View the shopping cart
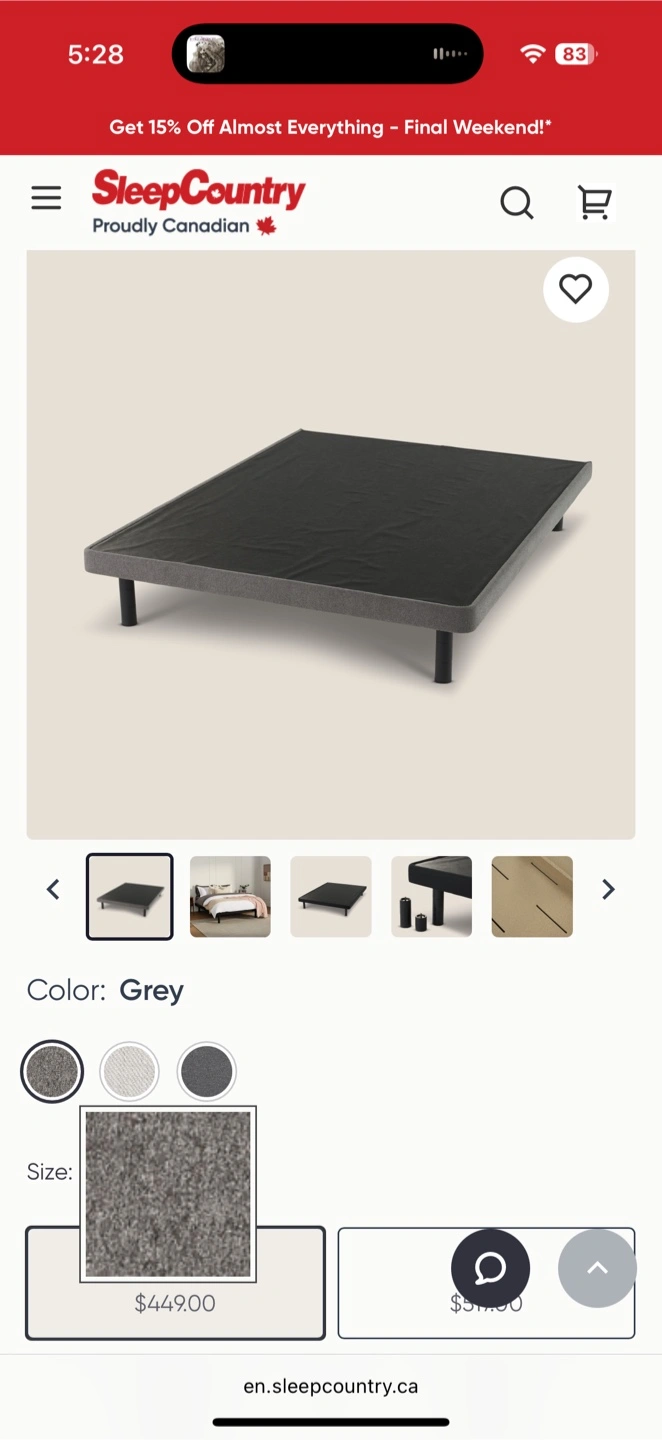The image size is (662, 1440). (595, 203)
